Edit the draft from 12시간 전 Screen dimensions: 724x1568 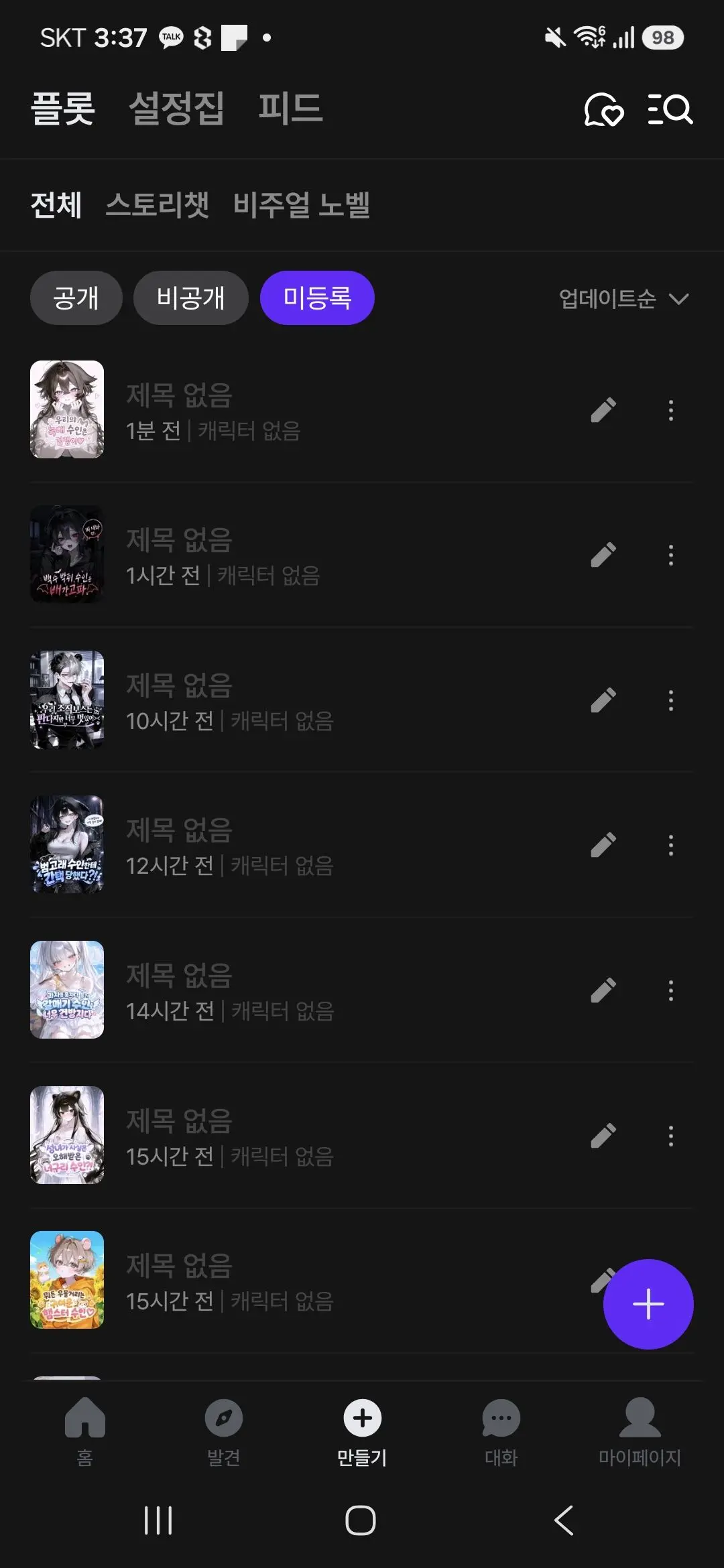[603, 845]
